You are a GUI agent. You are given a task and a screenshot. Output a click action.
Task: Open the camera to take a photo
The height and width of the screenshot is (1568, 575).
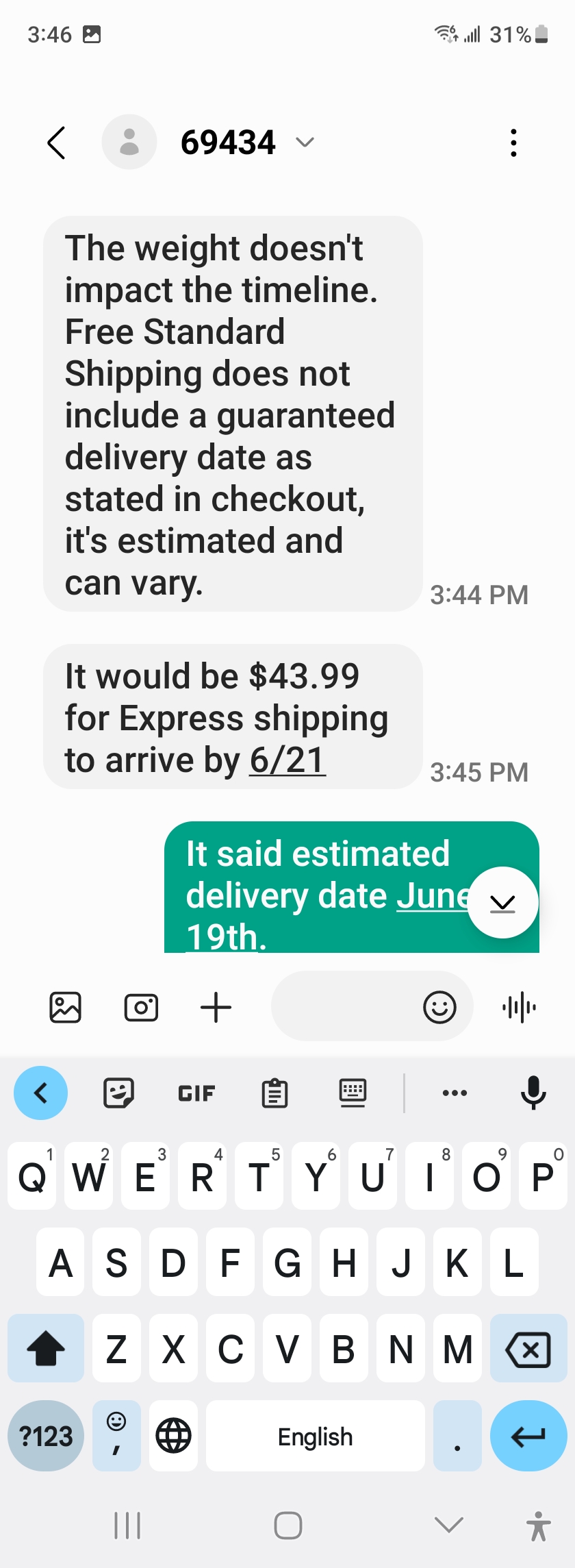(140, 1006)
